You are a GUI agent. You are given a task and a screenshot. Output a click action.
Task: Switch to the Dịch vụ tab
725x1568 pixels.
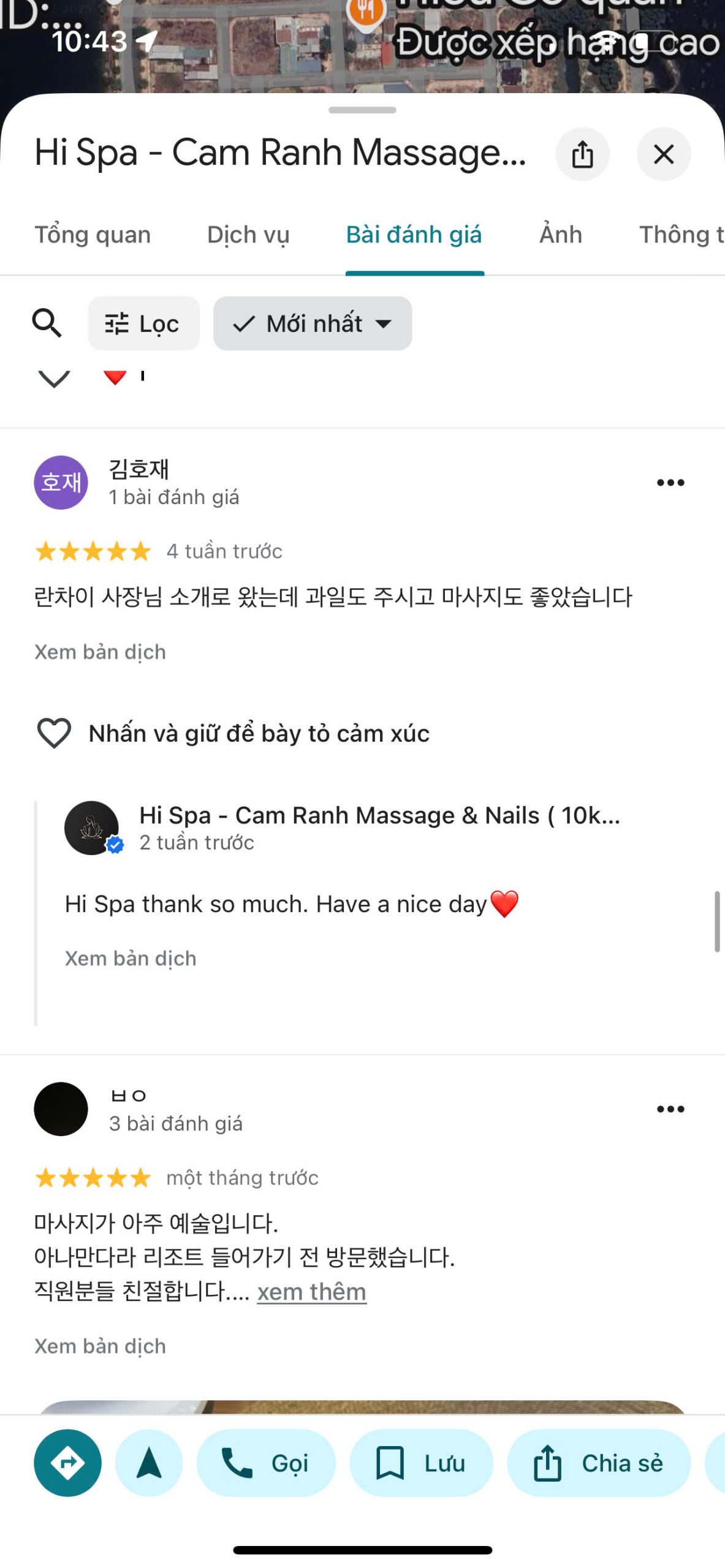[x=248, y=235]
